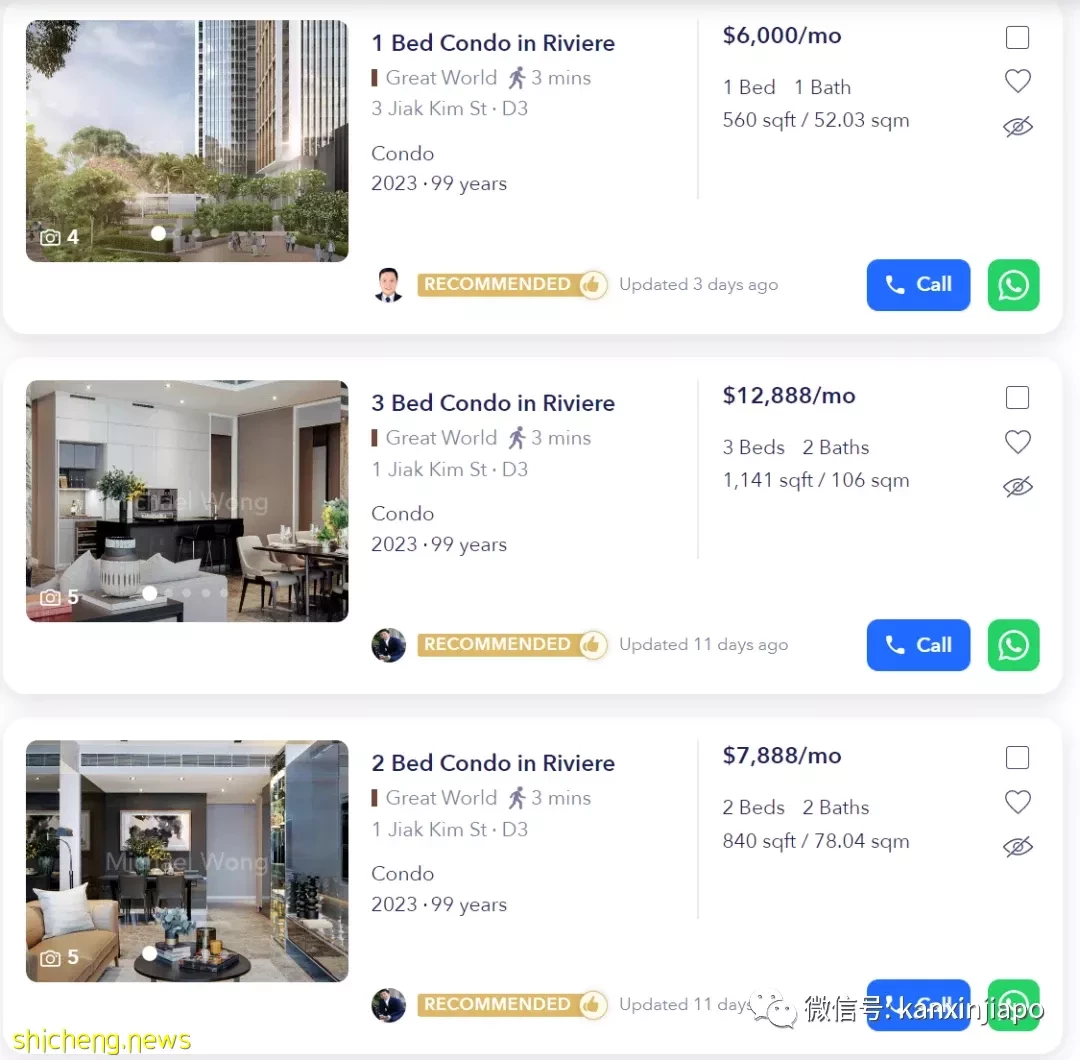Favorite the 1 Bed Condo in Riviere
The image size is (1080, 1060).
(1017, 81)
